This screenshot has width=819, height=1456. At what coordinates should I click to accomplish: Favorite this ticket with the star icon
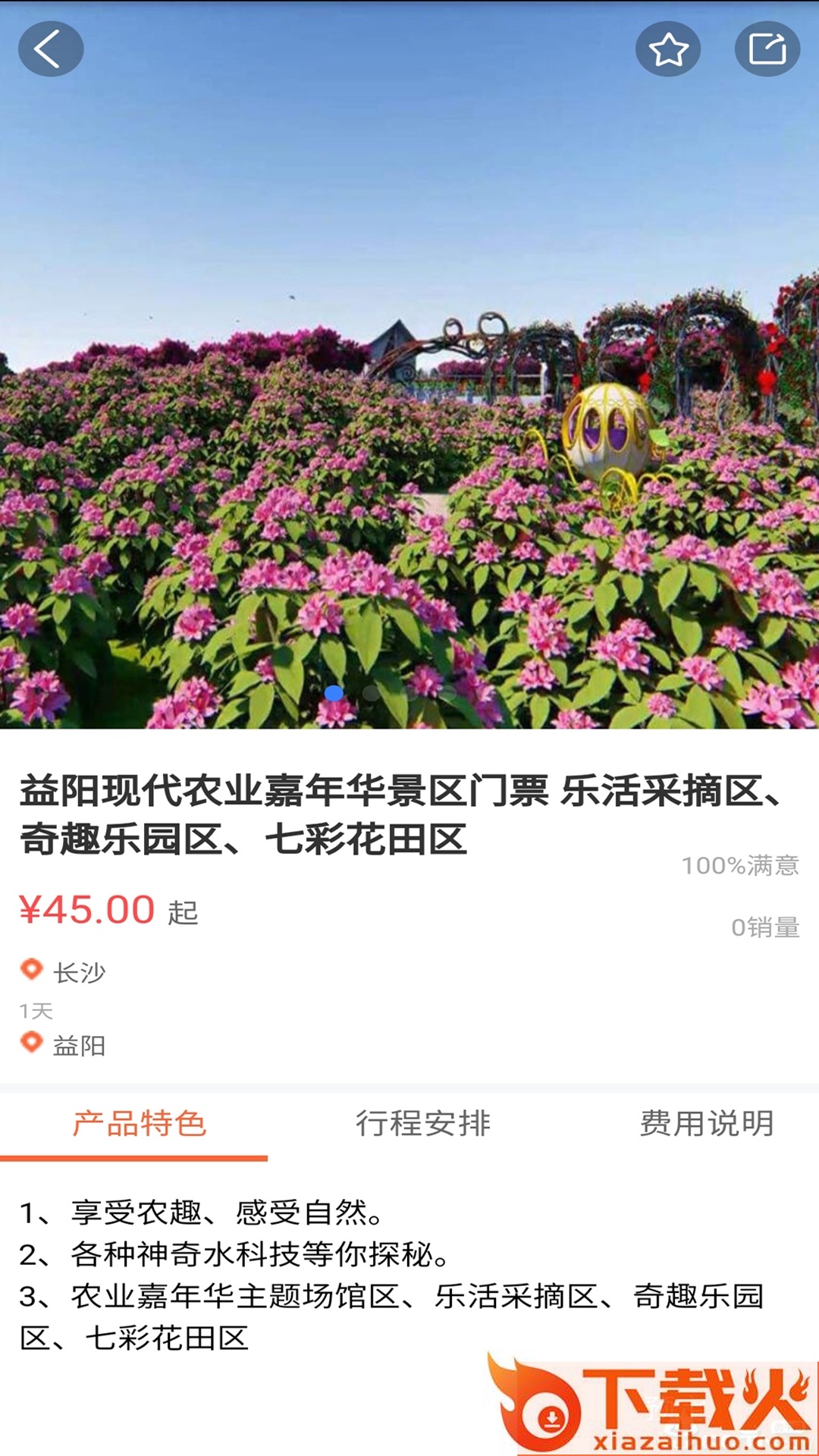point(668,49)
